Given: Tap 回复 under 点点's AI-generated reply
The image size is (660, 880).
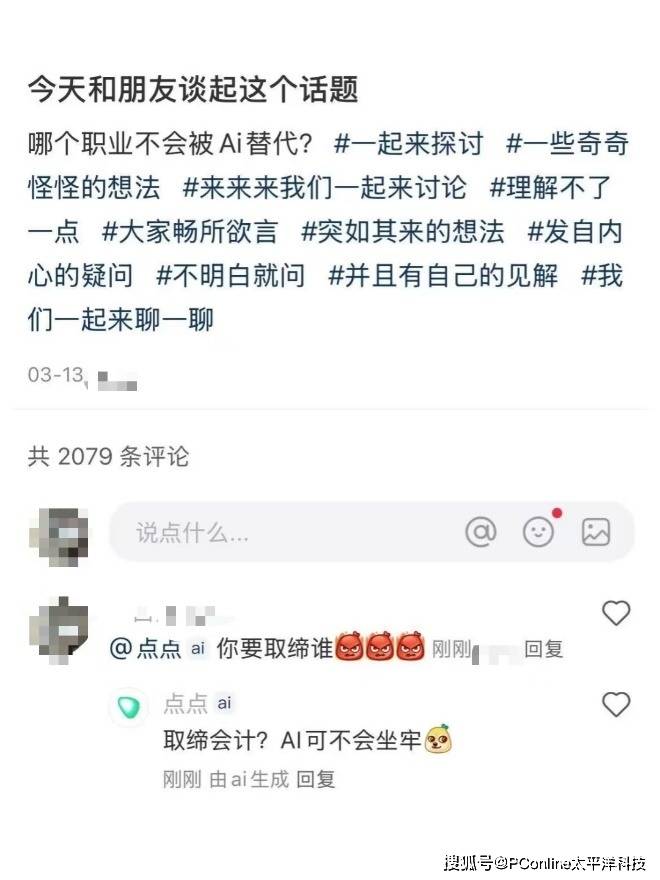Looking at the screenshot, I should [316, 779].
